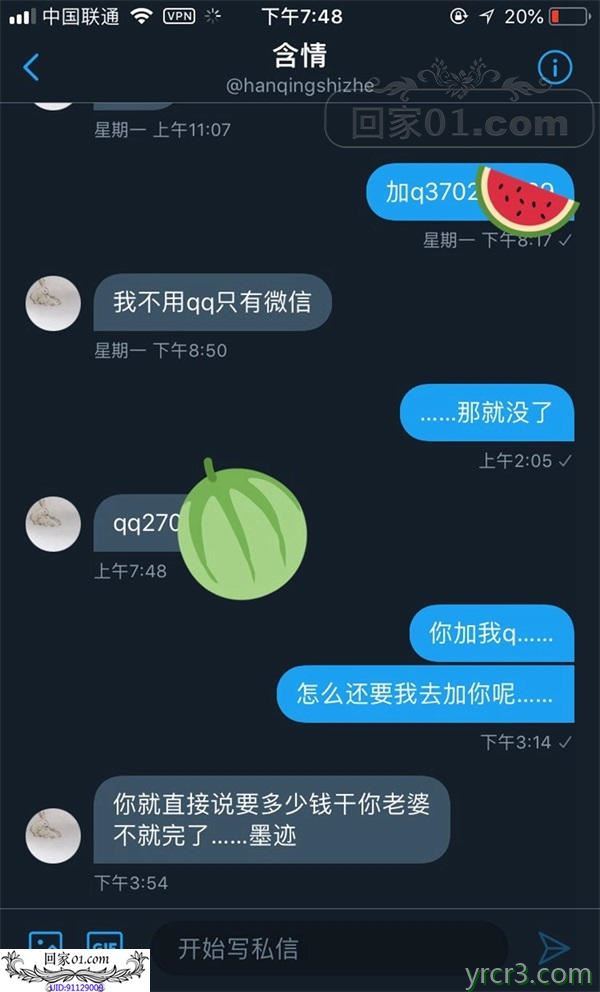Send the message with the arrow icon
Screen dimensions: 600x992
pos(553,947)
